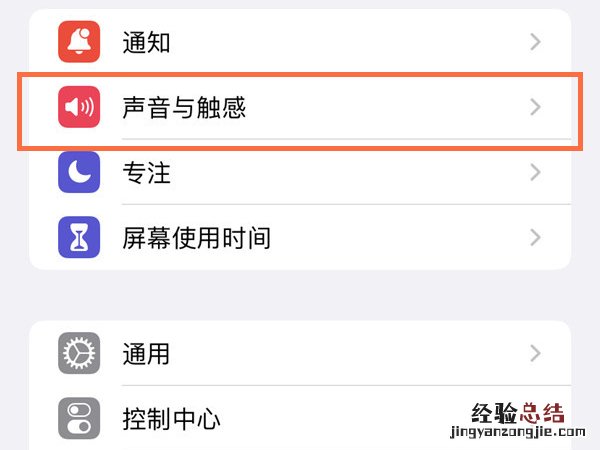Open 屏幕使用时间 settings
Screen dimensions: 600x450
[x=300, y=238]
